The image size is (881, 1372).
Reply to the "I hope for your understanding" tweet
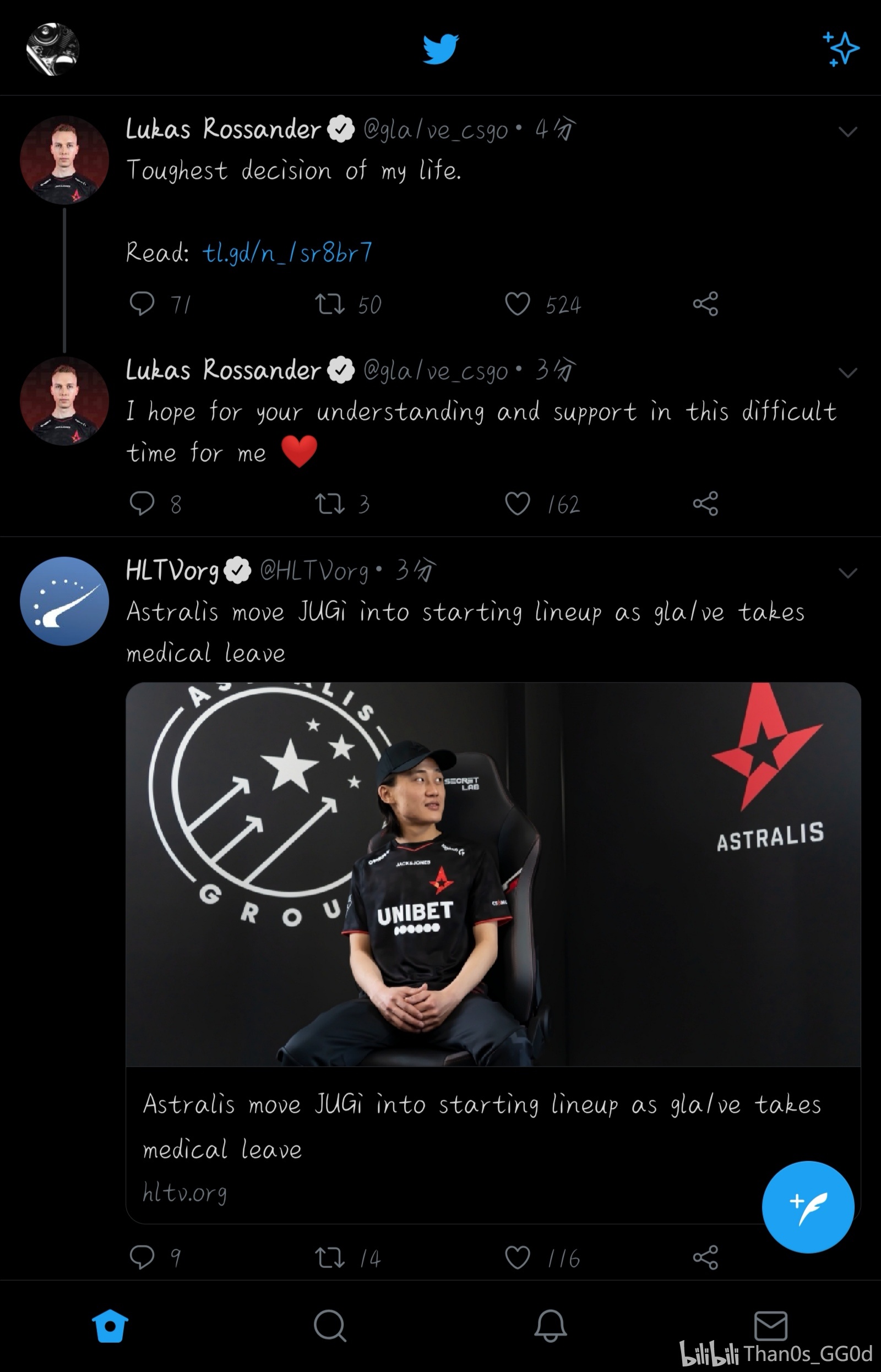[x=142, y=504]
